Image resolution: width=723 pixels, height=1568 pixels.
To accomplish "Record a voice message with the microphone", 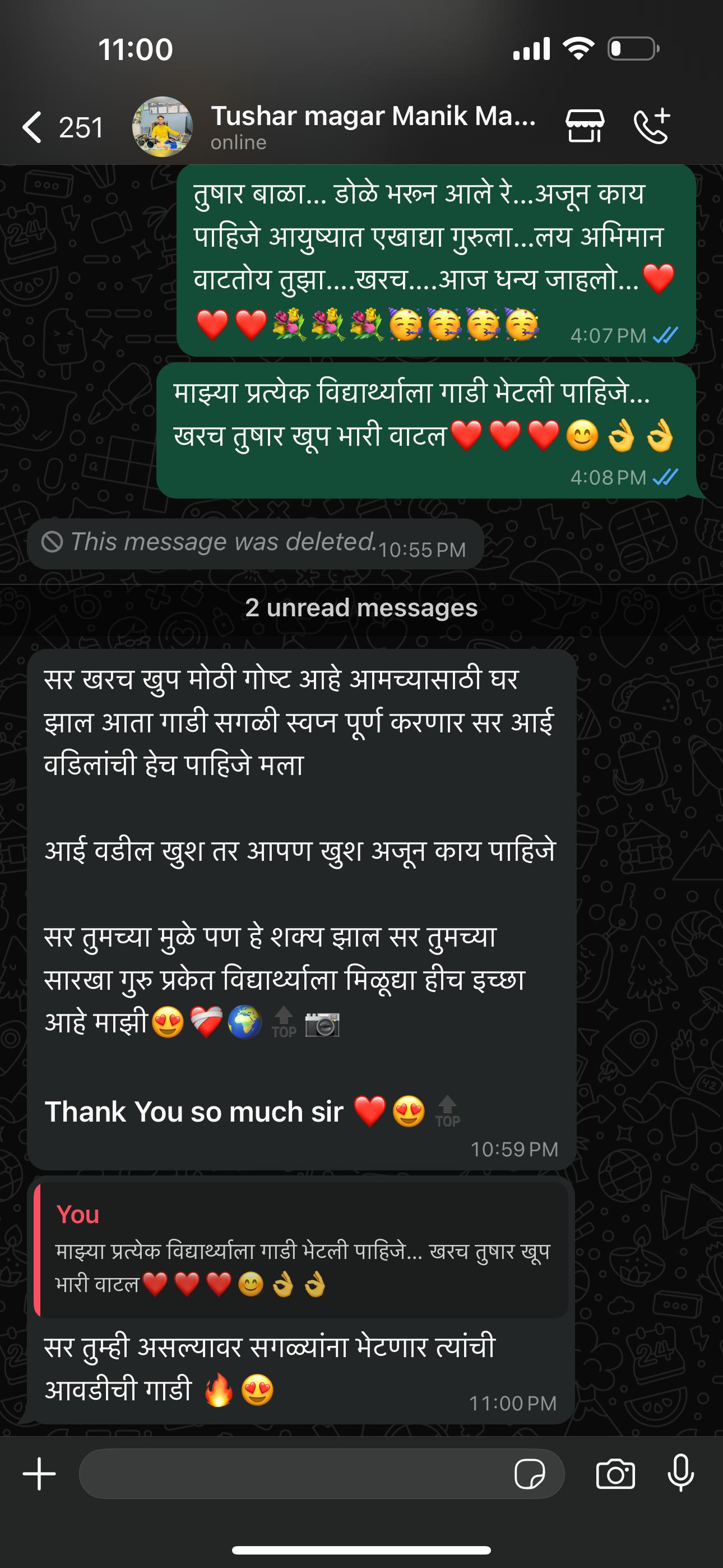I will coord(680,1474).
